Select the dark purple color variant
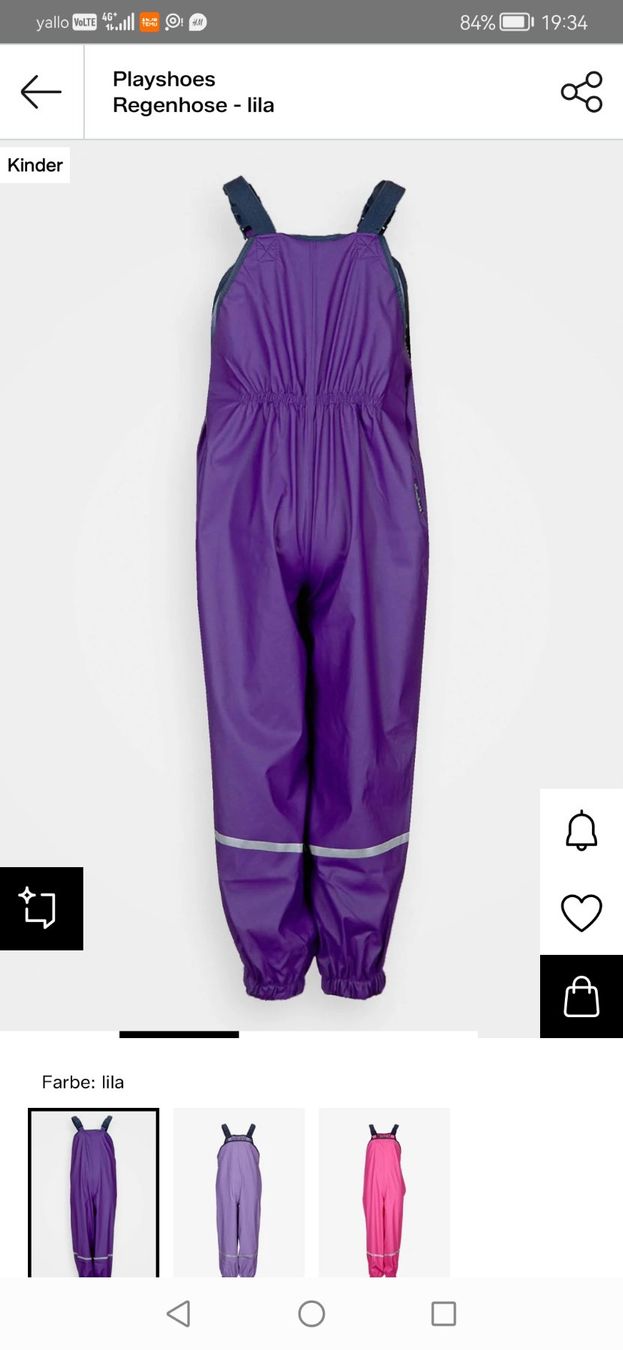 click(x=93, y=1192)
